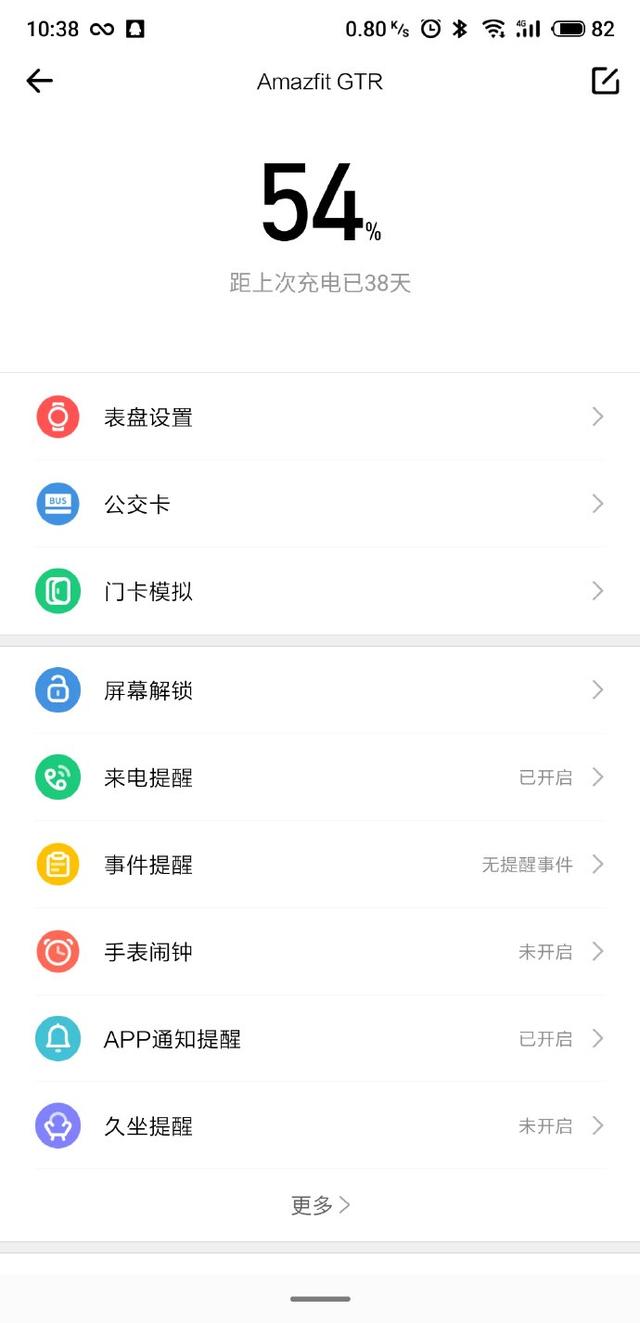Expand the list with 更多
The height and width of the screenshot is (1323, 640).
click(320, 1205)
